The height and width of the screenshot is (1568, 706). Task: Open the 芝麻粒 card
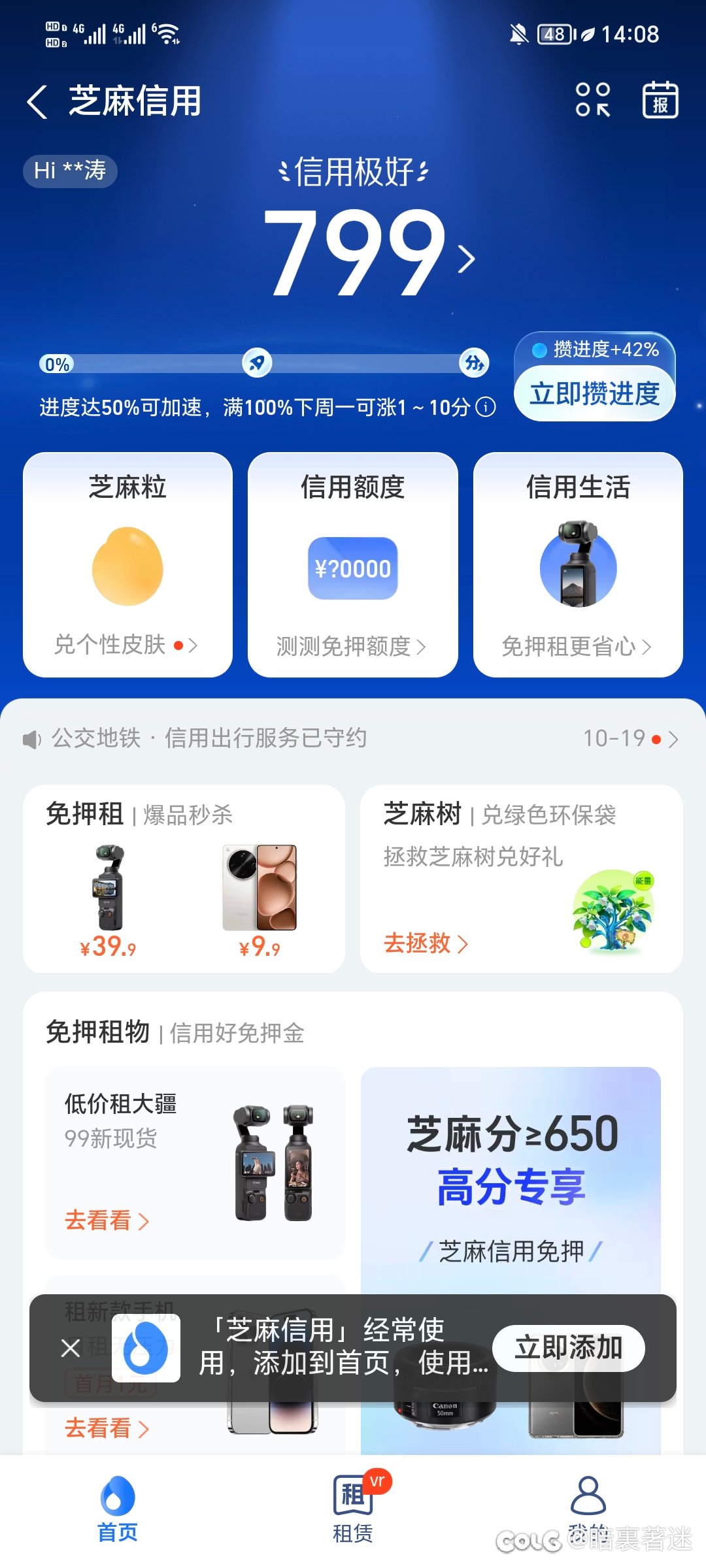[127, 564]
